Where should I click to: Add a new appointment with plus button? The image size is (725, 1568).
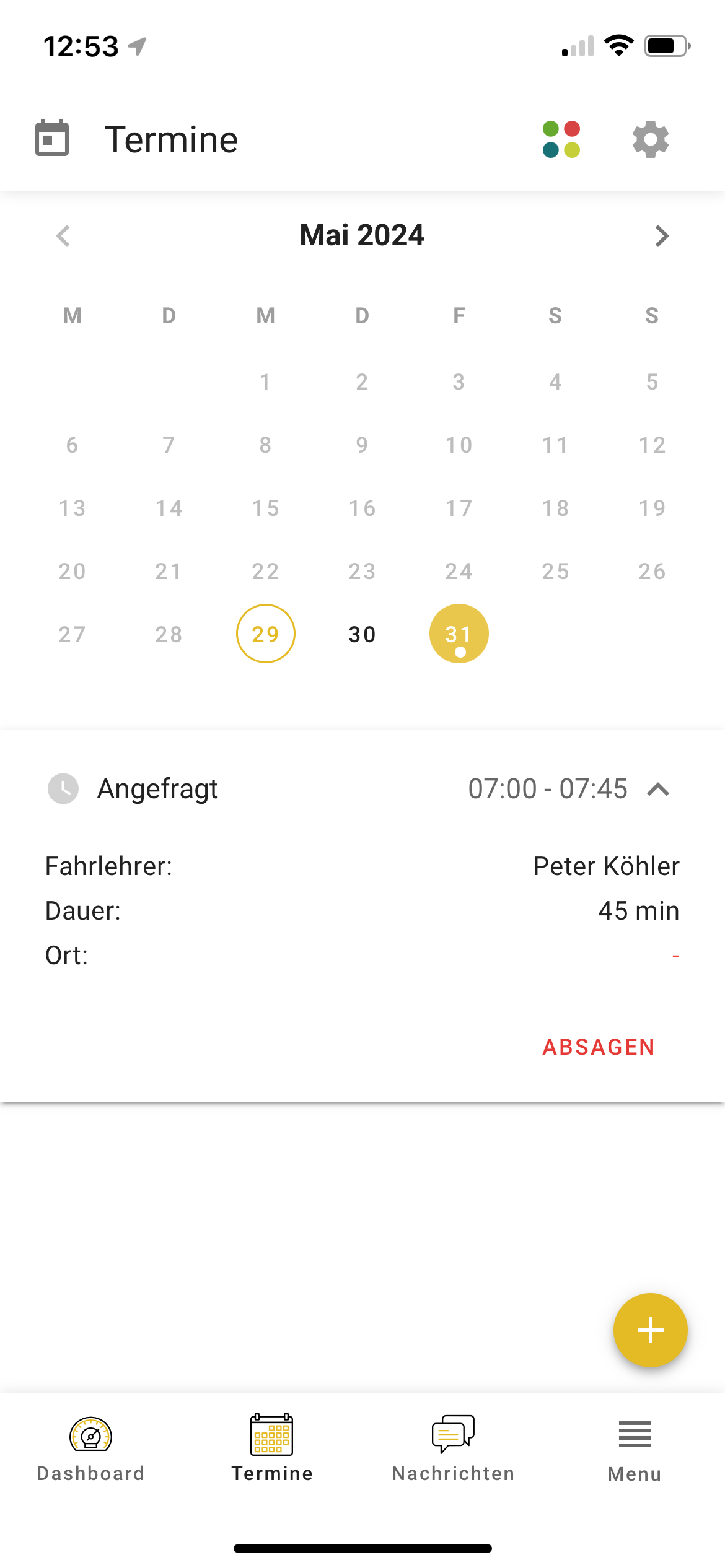point(650,1330)
